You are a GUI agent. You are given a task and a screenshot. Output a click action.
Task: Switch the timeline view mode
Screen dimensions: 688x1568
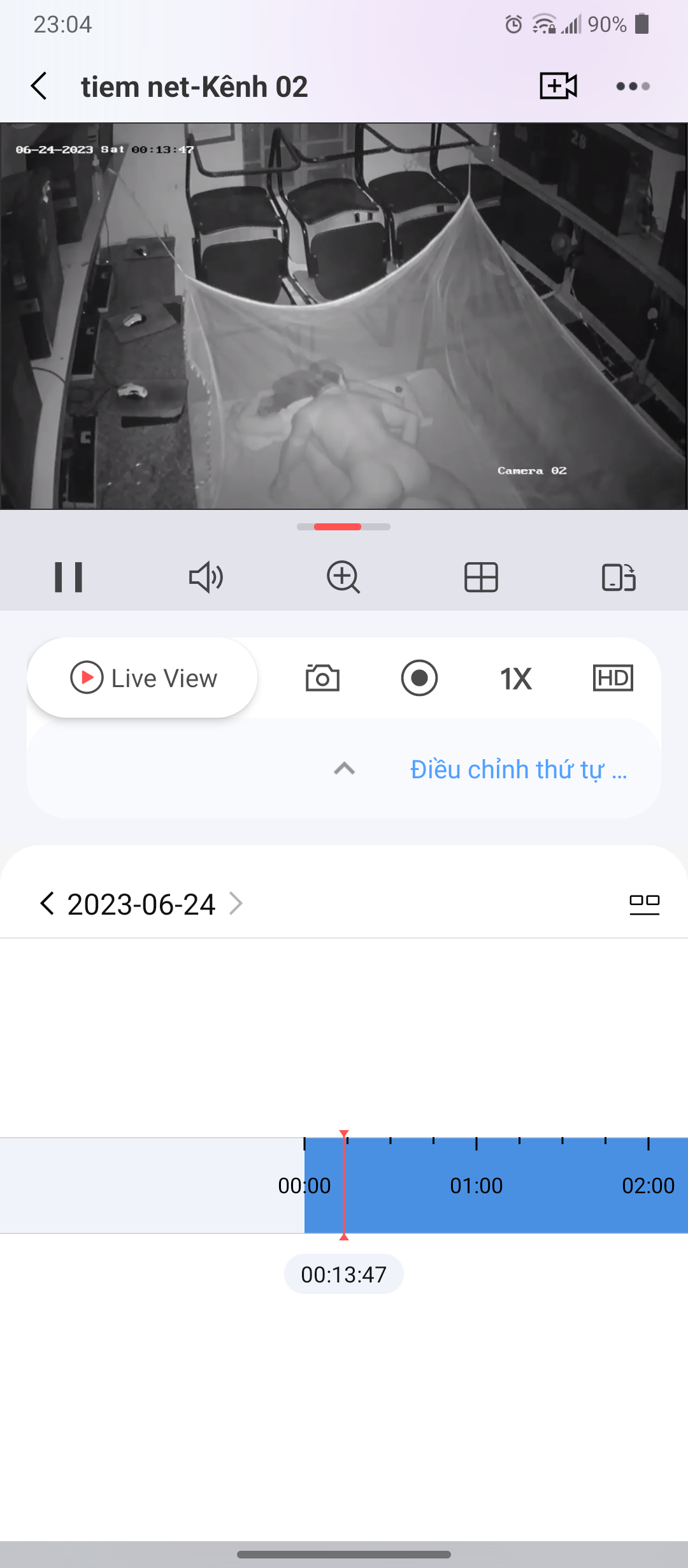[644, 904]
